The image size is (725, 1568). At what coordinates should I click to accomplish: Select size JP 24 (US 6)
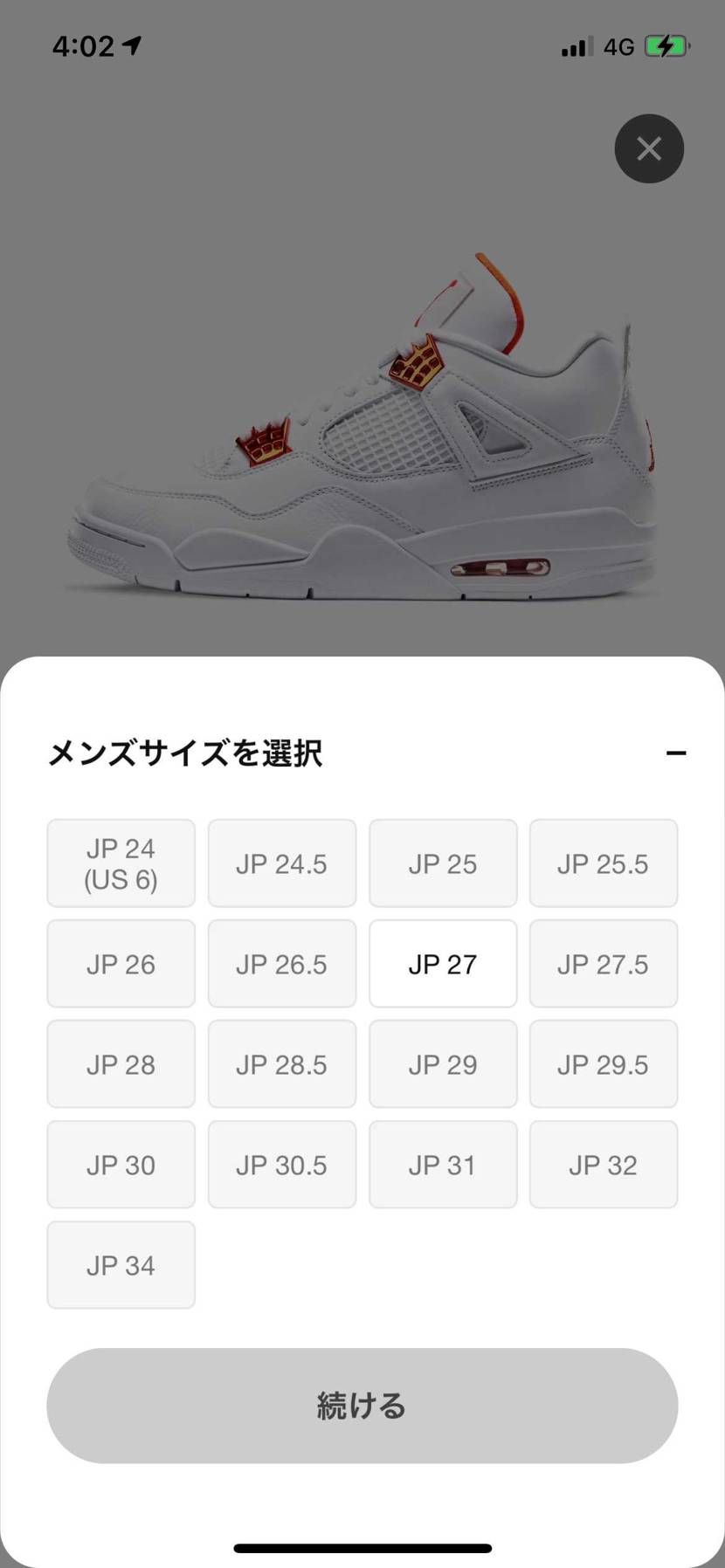click(x=121, y=863)
